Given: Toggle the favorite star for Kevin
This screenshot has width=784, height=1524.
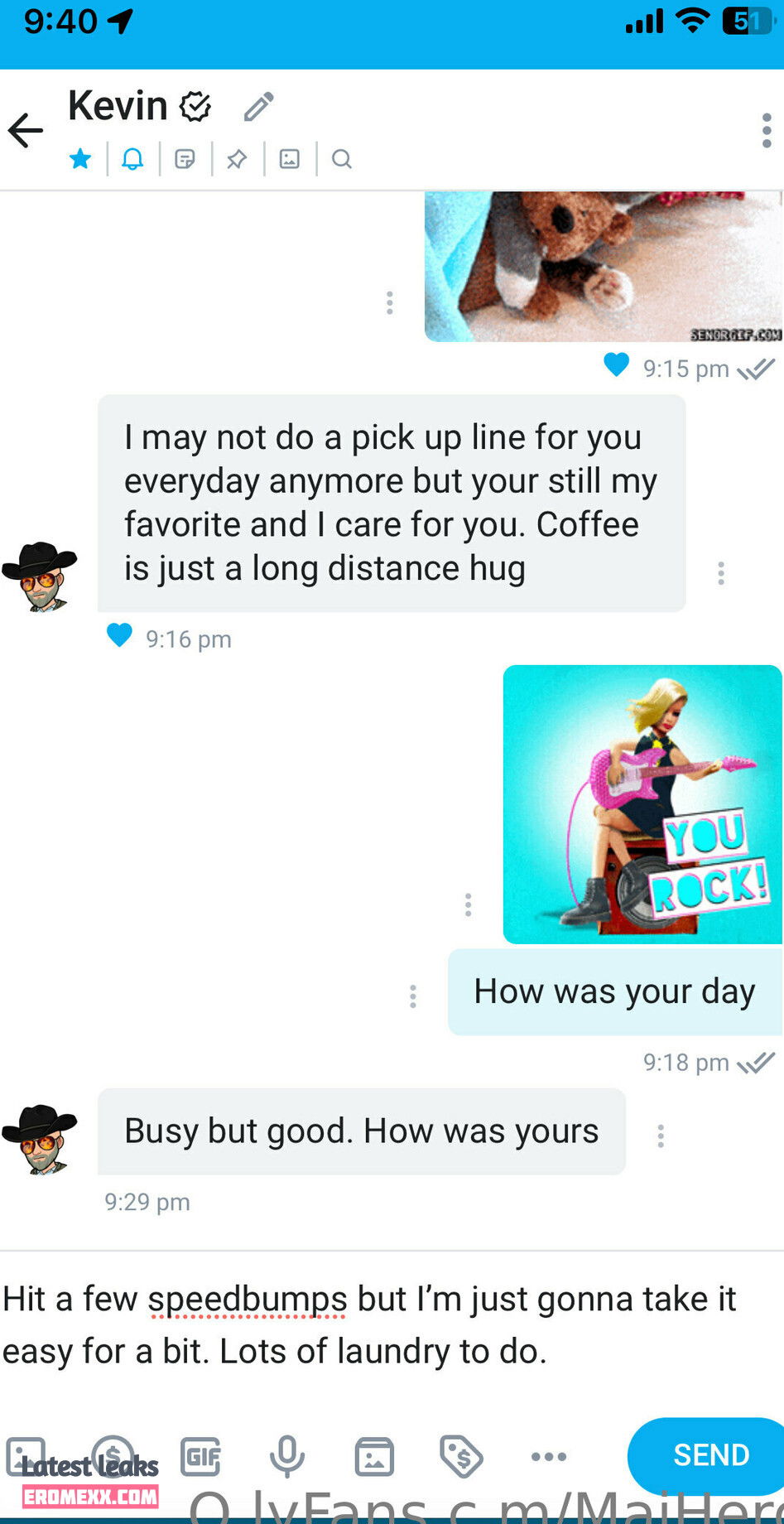Looking at the screenshot, I should [x=80, y=158].
